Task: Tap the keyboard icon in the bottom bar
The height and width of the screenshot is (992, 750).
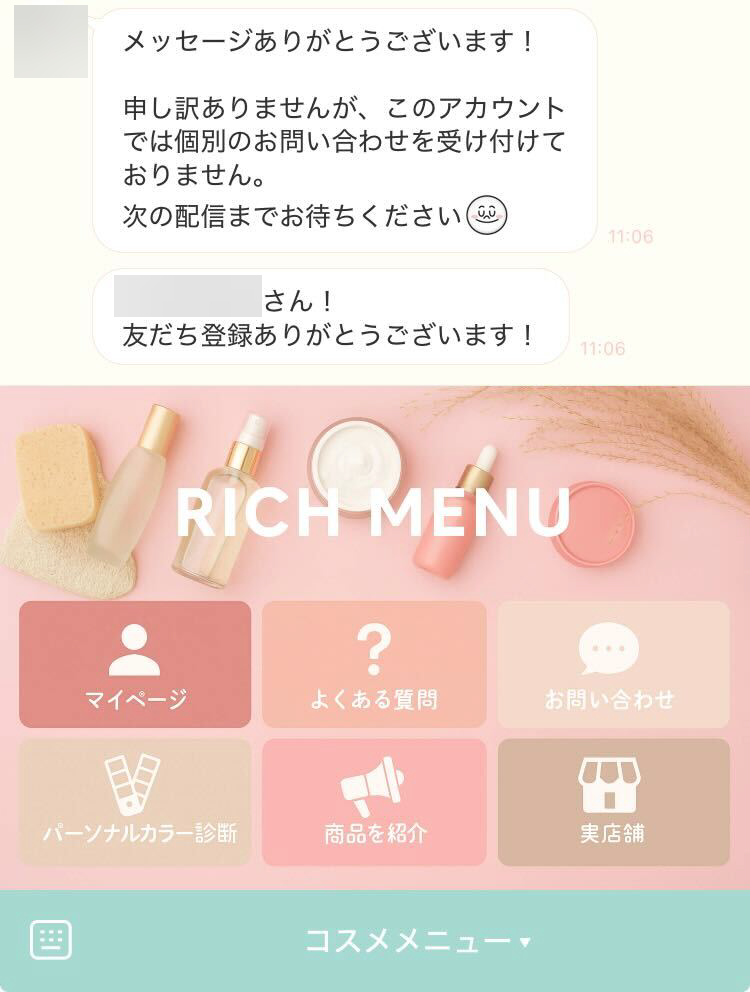Action: (48, 938)
